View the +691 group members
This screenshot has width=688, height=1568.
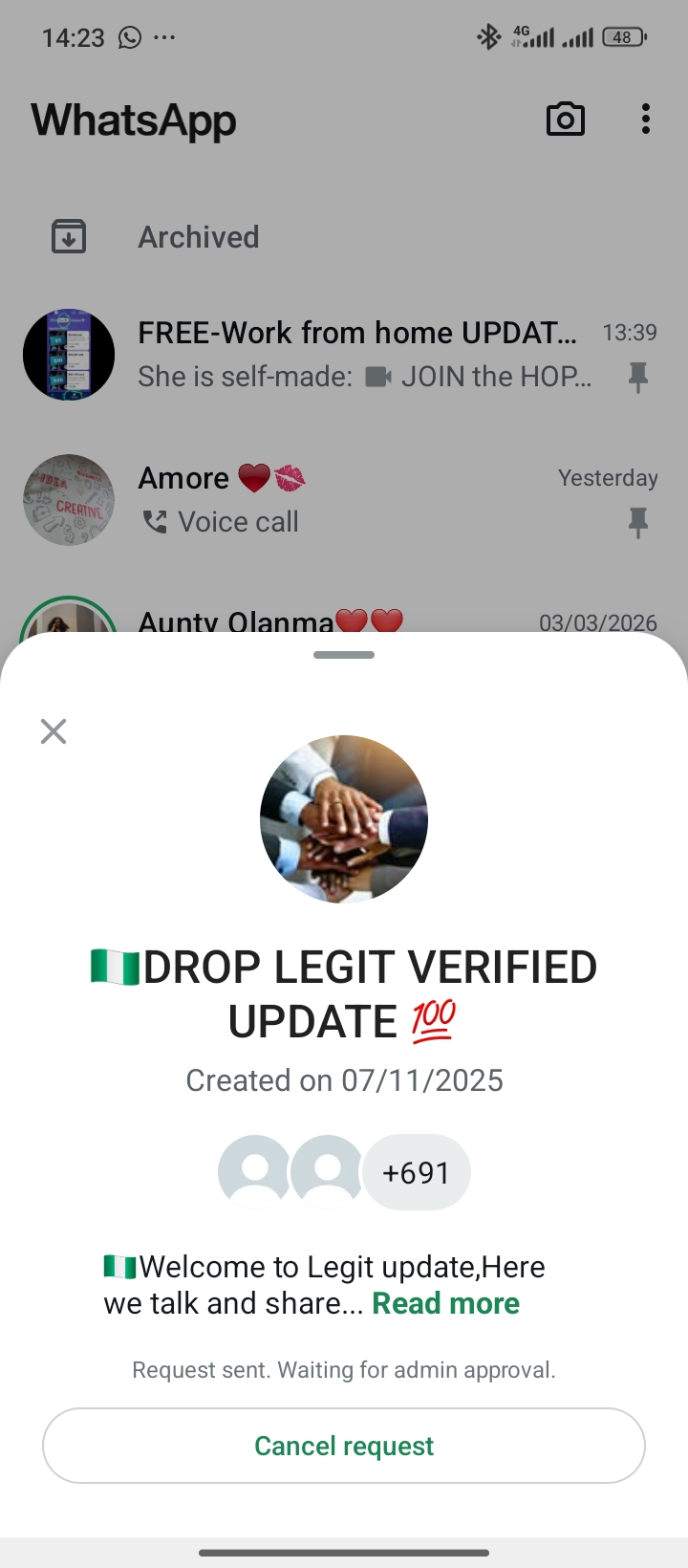(416, 1172)
